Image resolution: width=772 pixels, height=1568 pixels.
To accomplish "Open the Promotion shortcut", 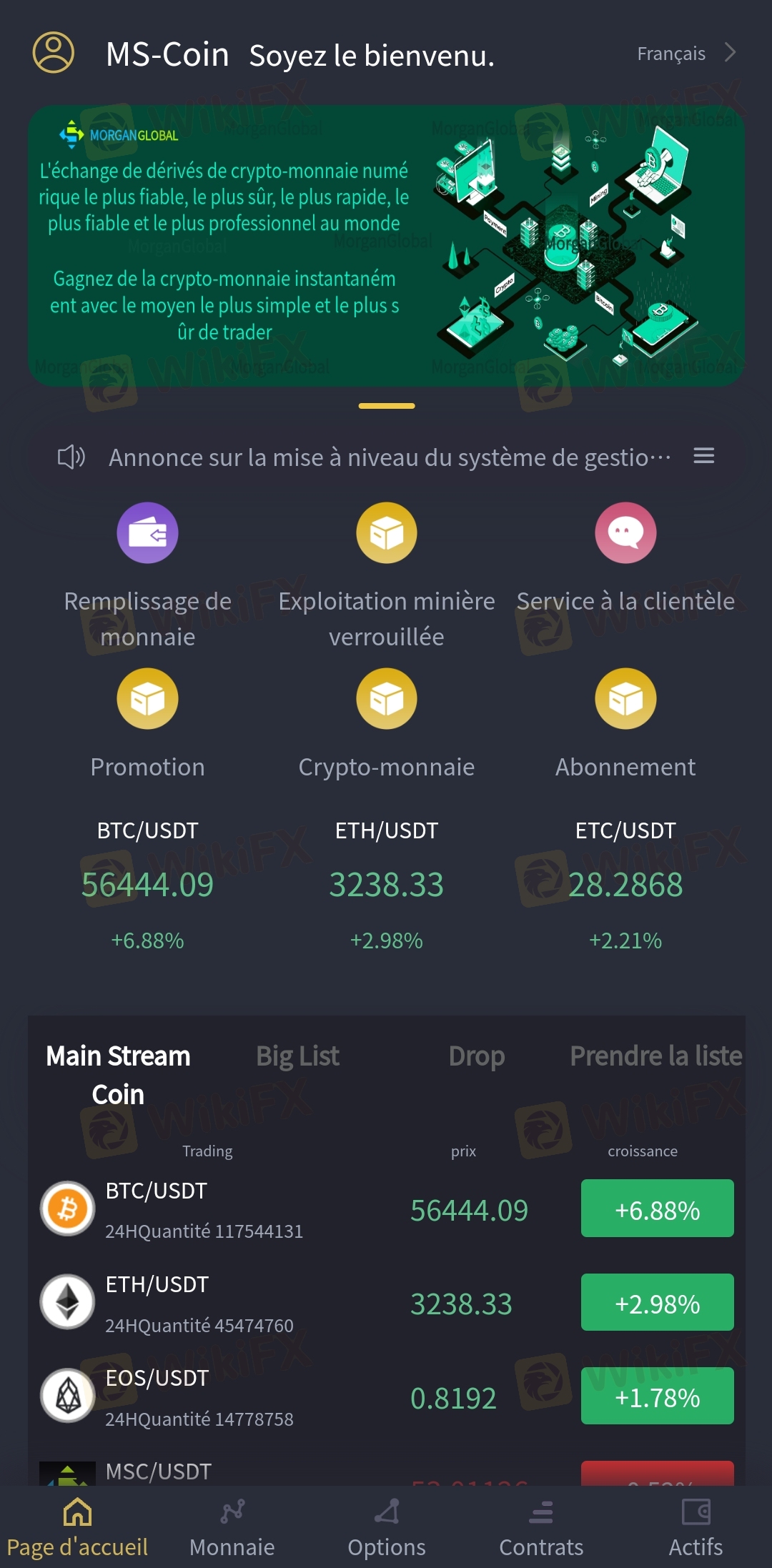I will (x=147, y=699).
